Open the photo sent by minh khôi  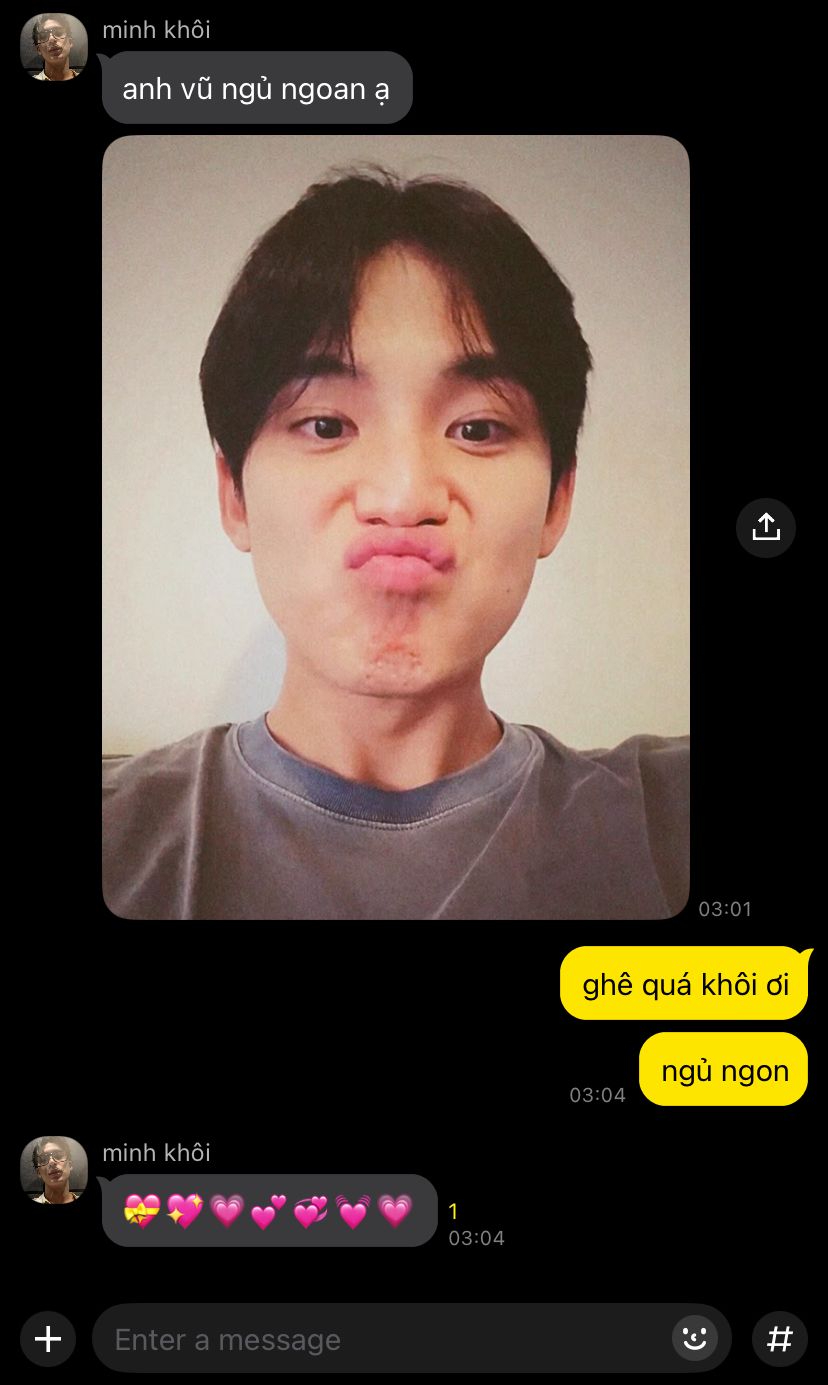395,527
